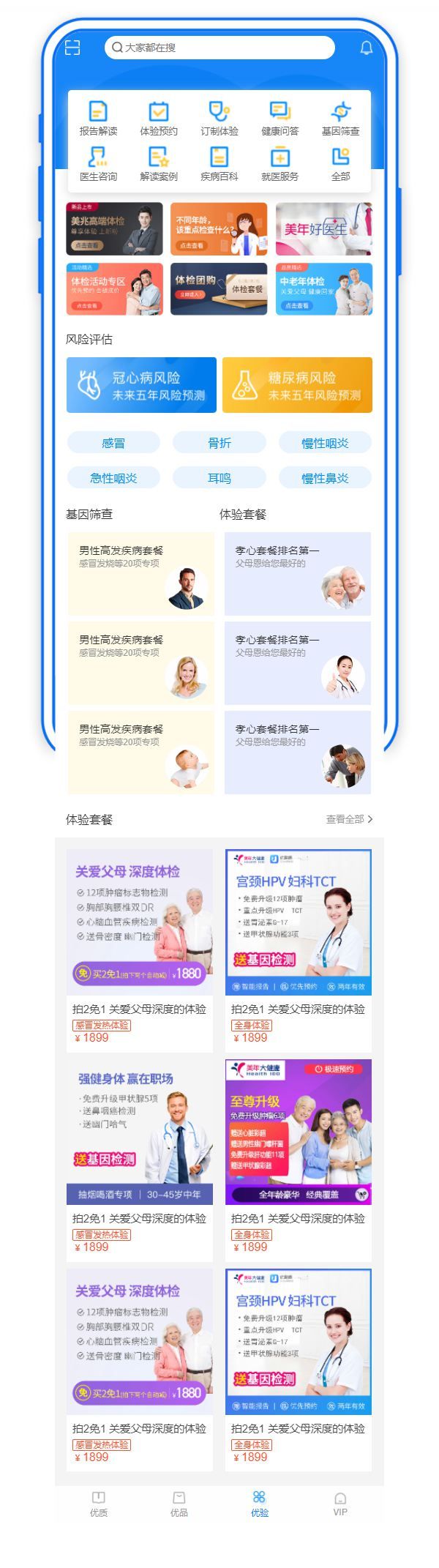Image resolution: width=439 pixels, height=1568 pixels.
Task: Select the 感冒 chip
Action: click(113, 443)
